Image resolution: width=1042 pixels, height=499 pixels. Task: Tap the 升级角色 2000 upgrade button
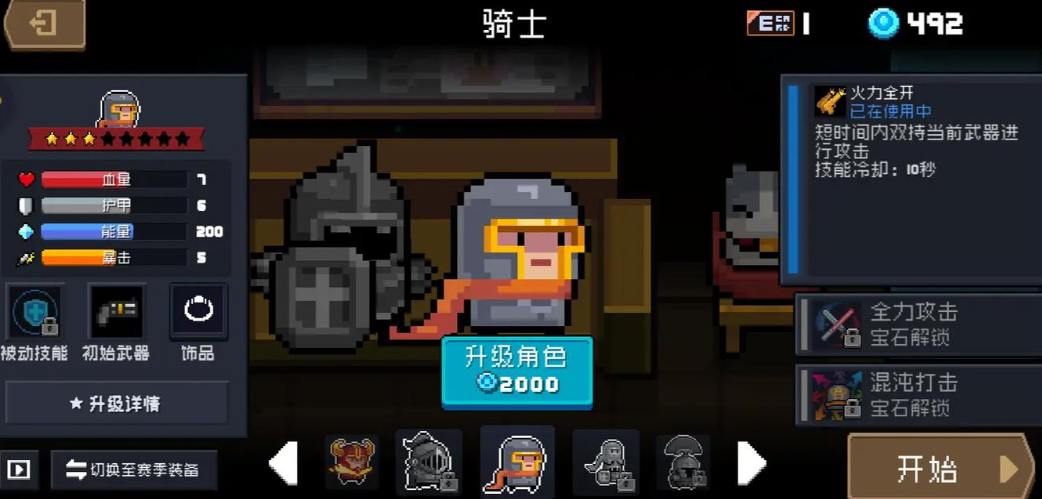point(517,371)
